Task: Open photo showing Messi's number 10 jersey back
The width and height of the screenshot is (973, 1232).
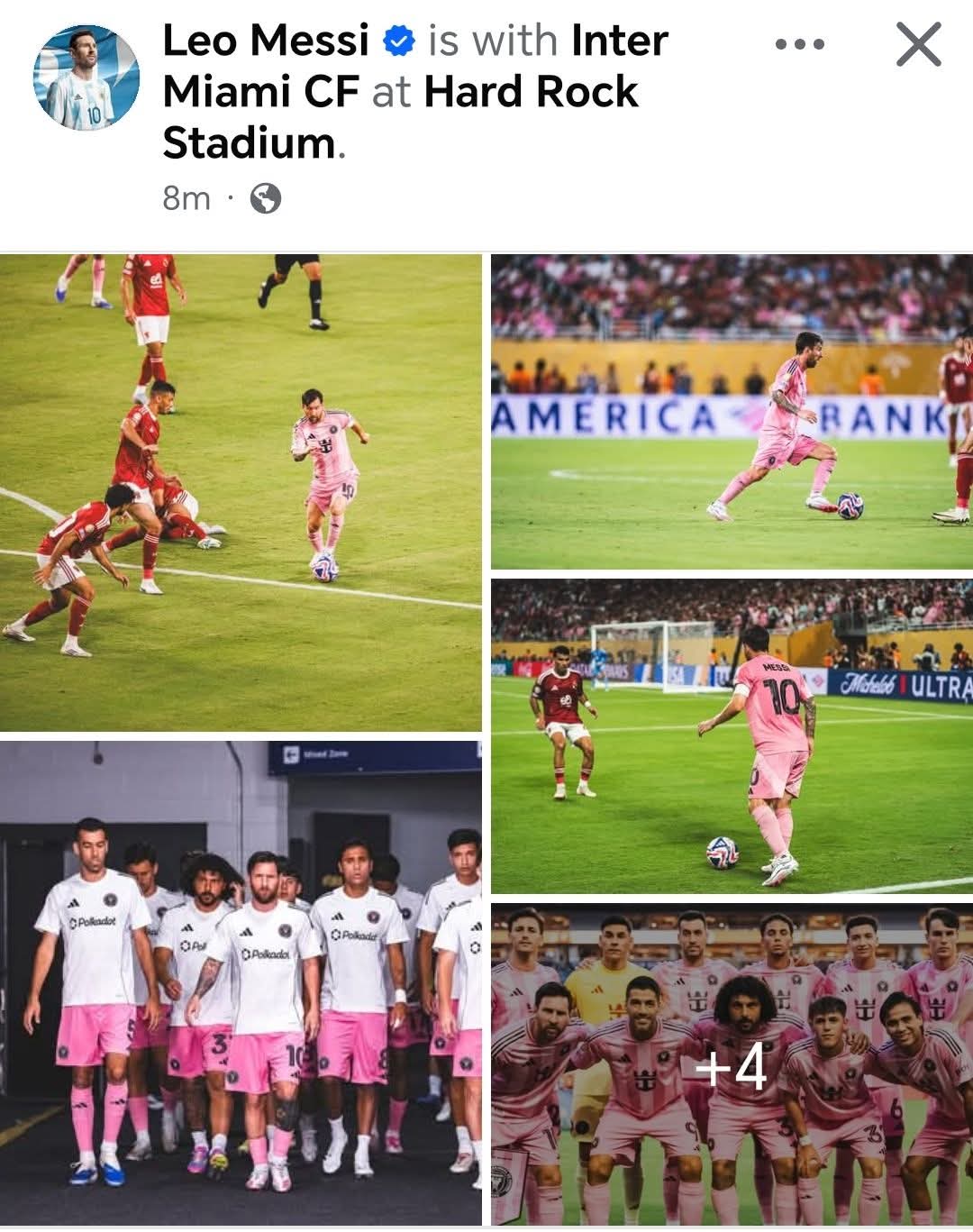Action: coord(732,736)
